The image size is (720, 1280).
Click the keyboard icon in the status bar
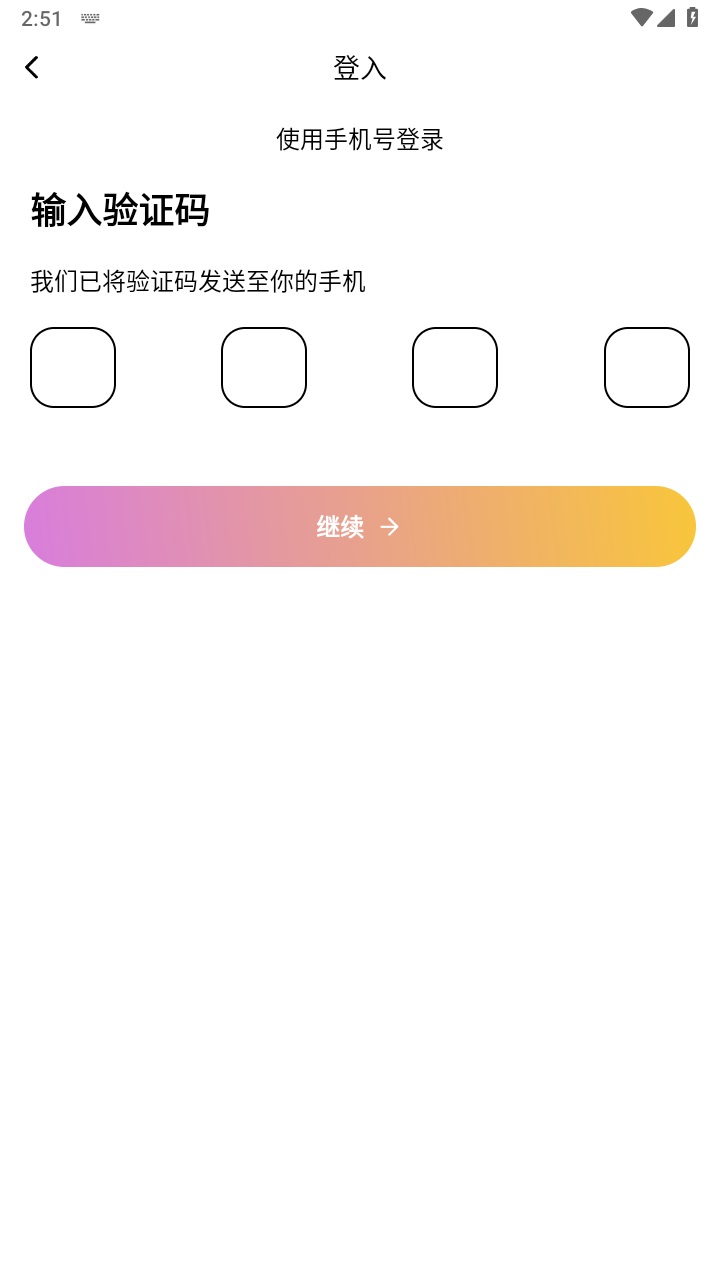point(89,18)
